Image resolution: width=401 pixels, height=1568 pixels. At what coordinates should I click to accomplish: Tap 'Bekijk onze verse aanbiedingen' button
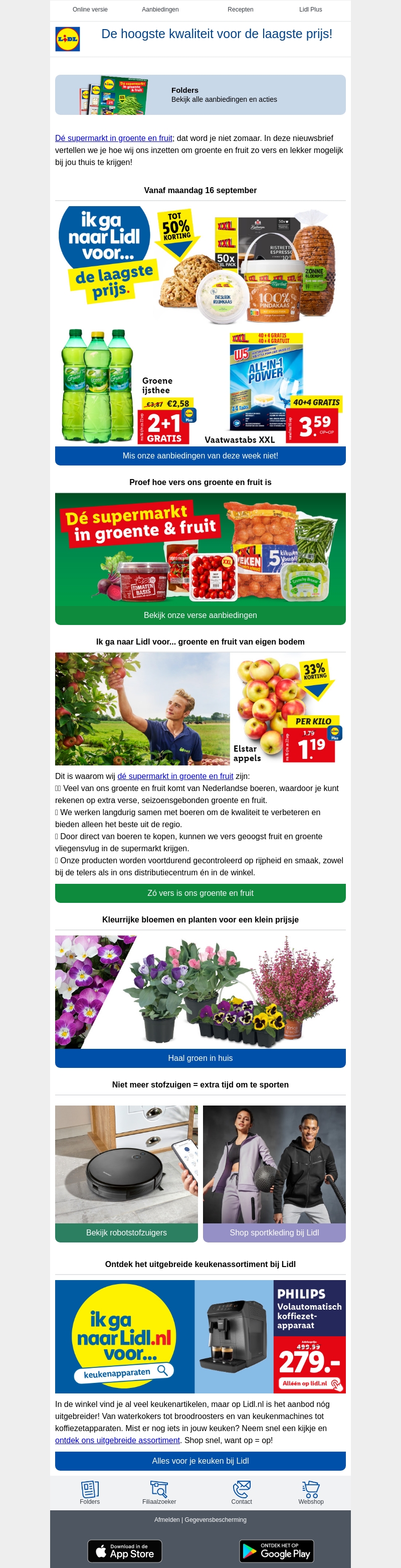(x=200, y=615)
